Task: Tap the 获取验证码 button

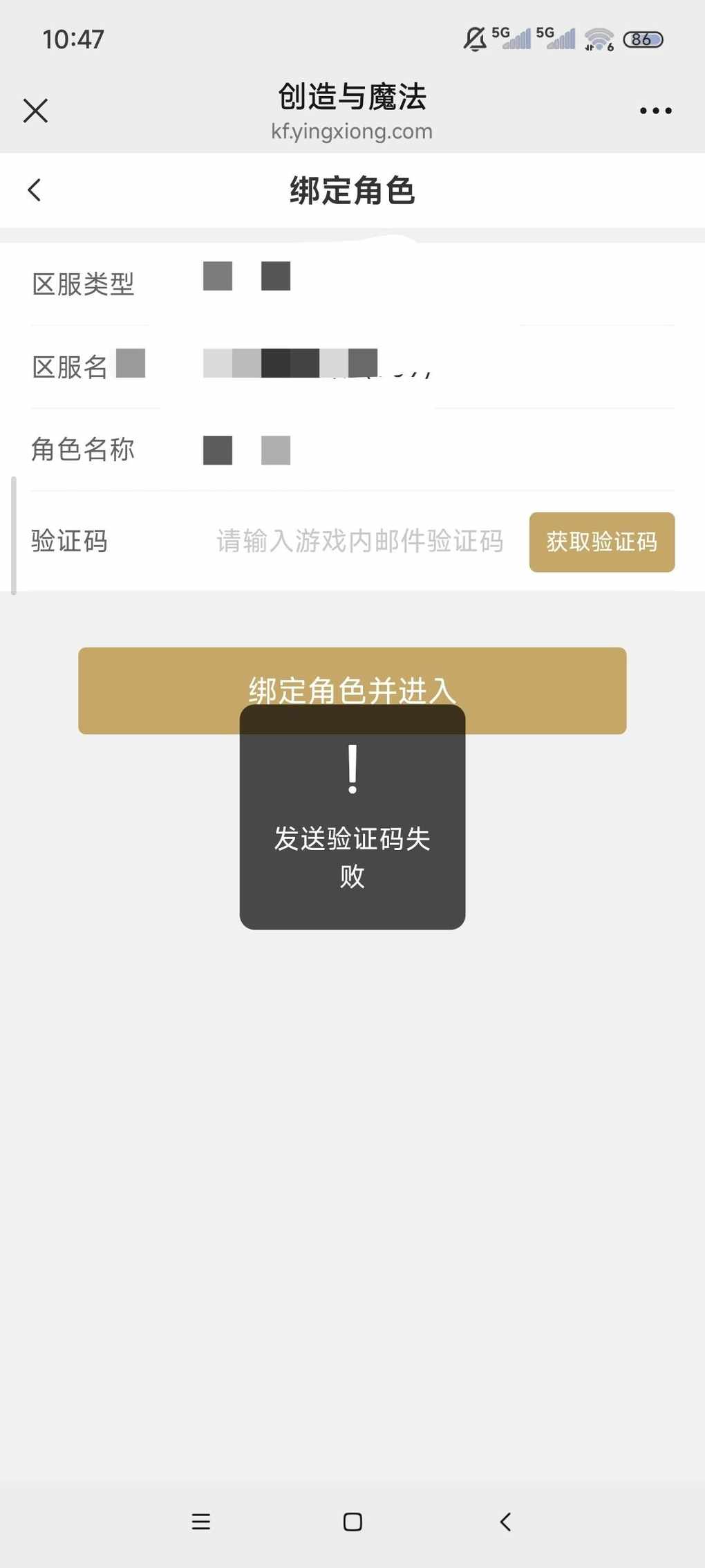Action: click(x=601, y=542)
